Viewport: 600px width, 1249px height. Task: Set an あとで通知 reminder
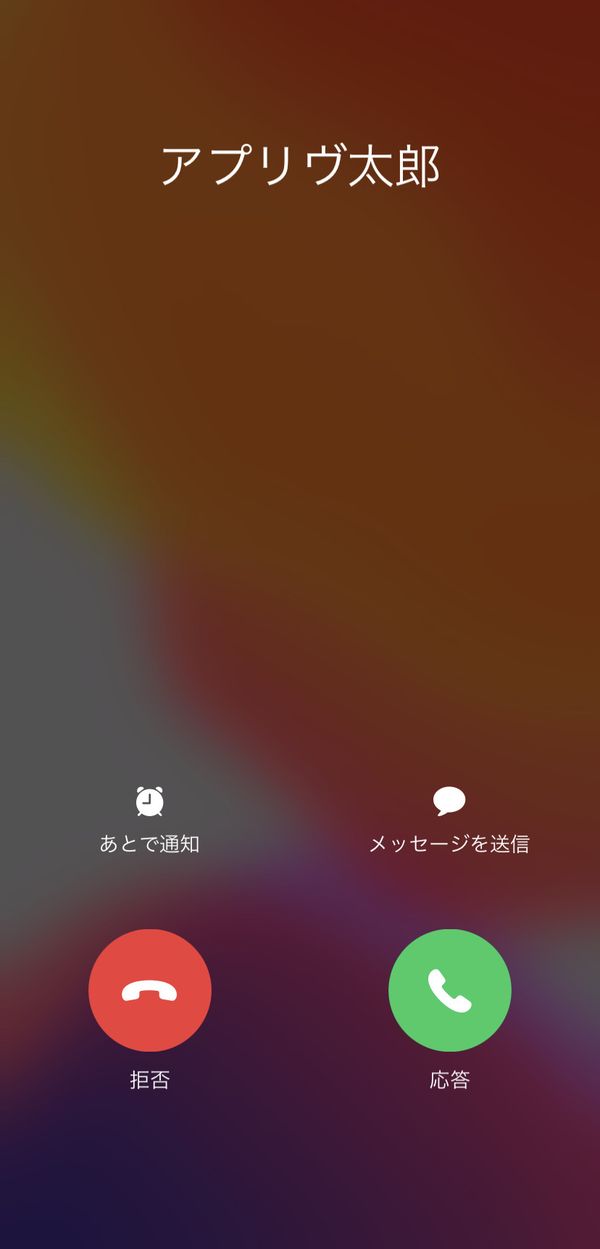[150, 820]
